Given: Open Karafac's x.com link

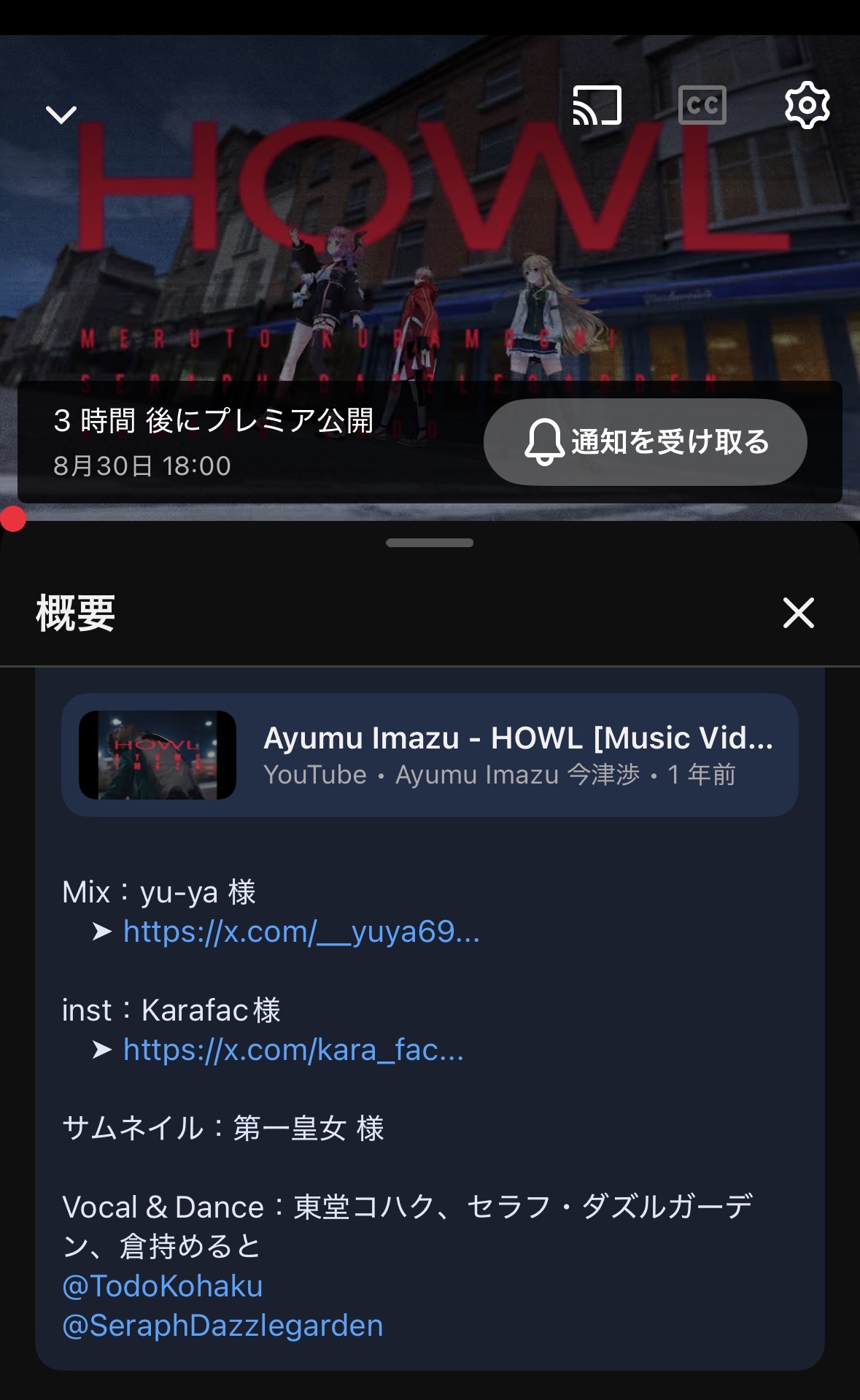Looking at the screenshot, I should pyautogui.click(x=293, y=1050).
